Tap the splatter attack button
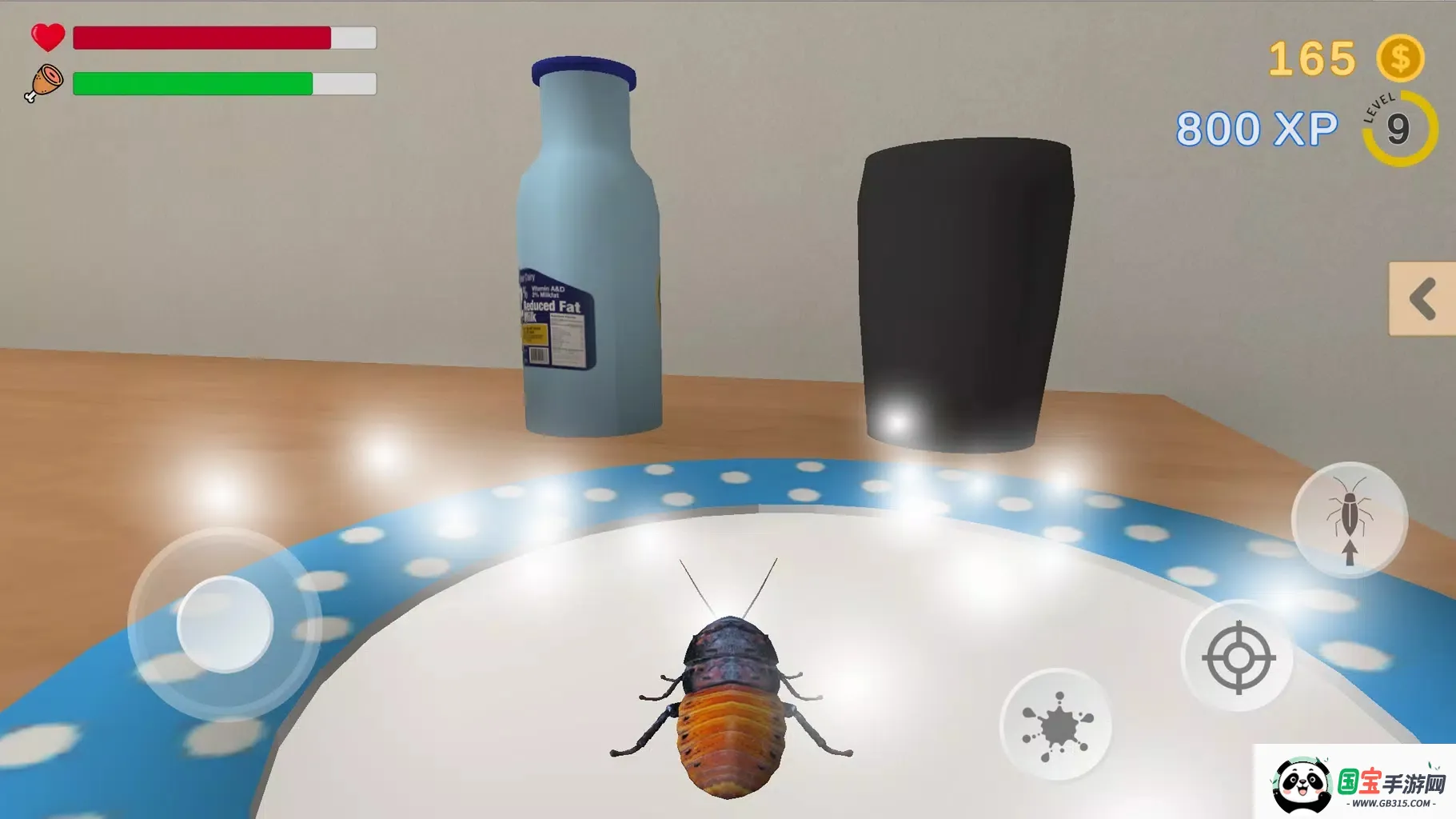The height and width of the screenshot is (819, 1456). tap(1056, 725)
